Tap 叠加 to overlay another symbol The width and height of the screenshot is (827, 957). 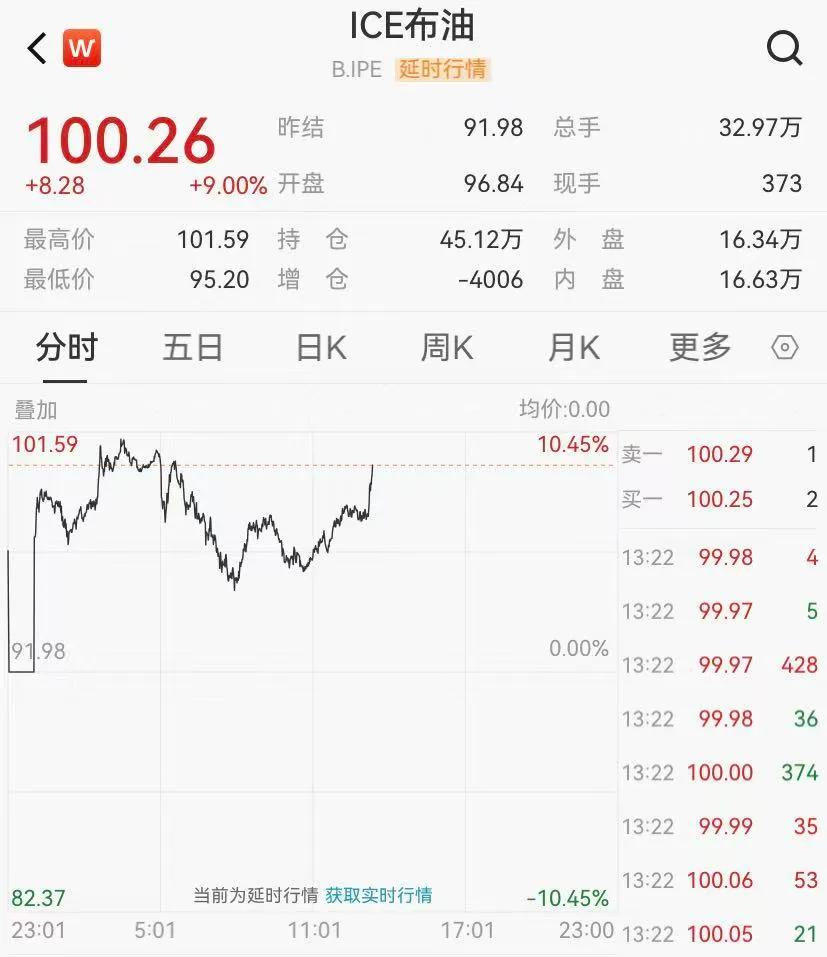(x=36, y=409)
